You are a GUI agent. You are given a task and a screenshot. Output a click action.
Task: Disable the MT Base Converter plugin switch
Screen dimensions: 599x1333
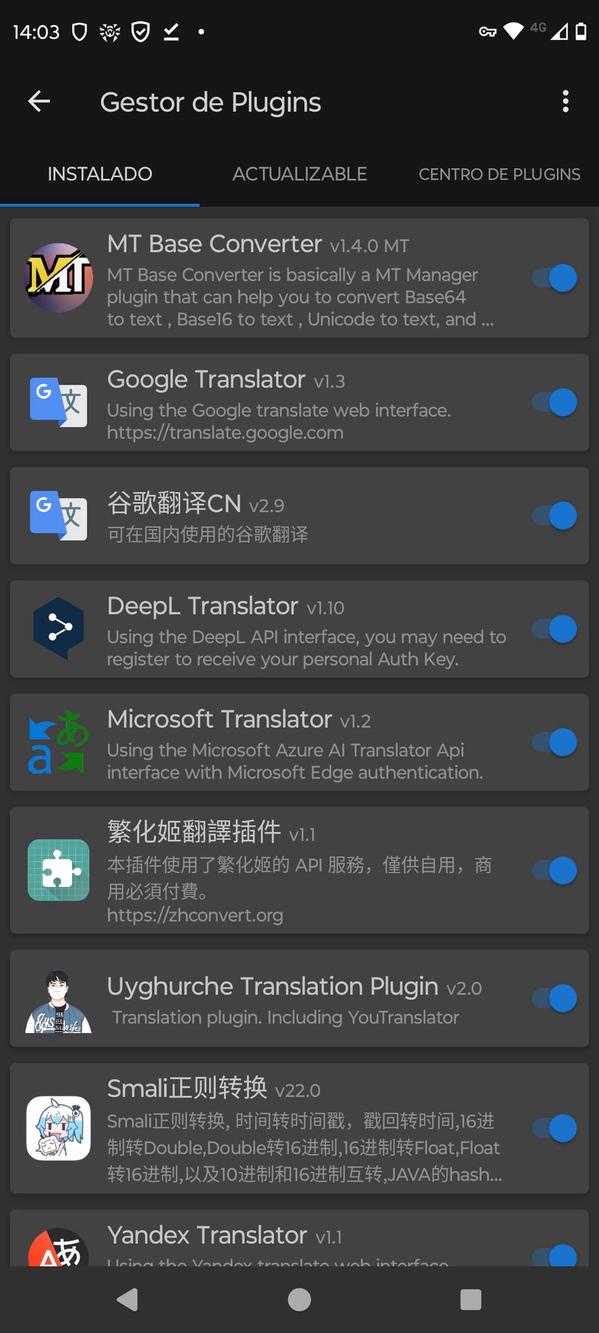pyautogui.click(x=555, y=277)
